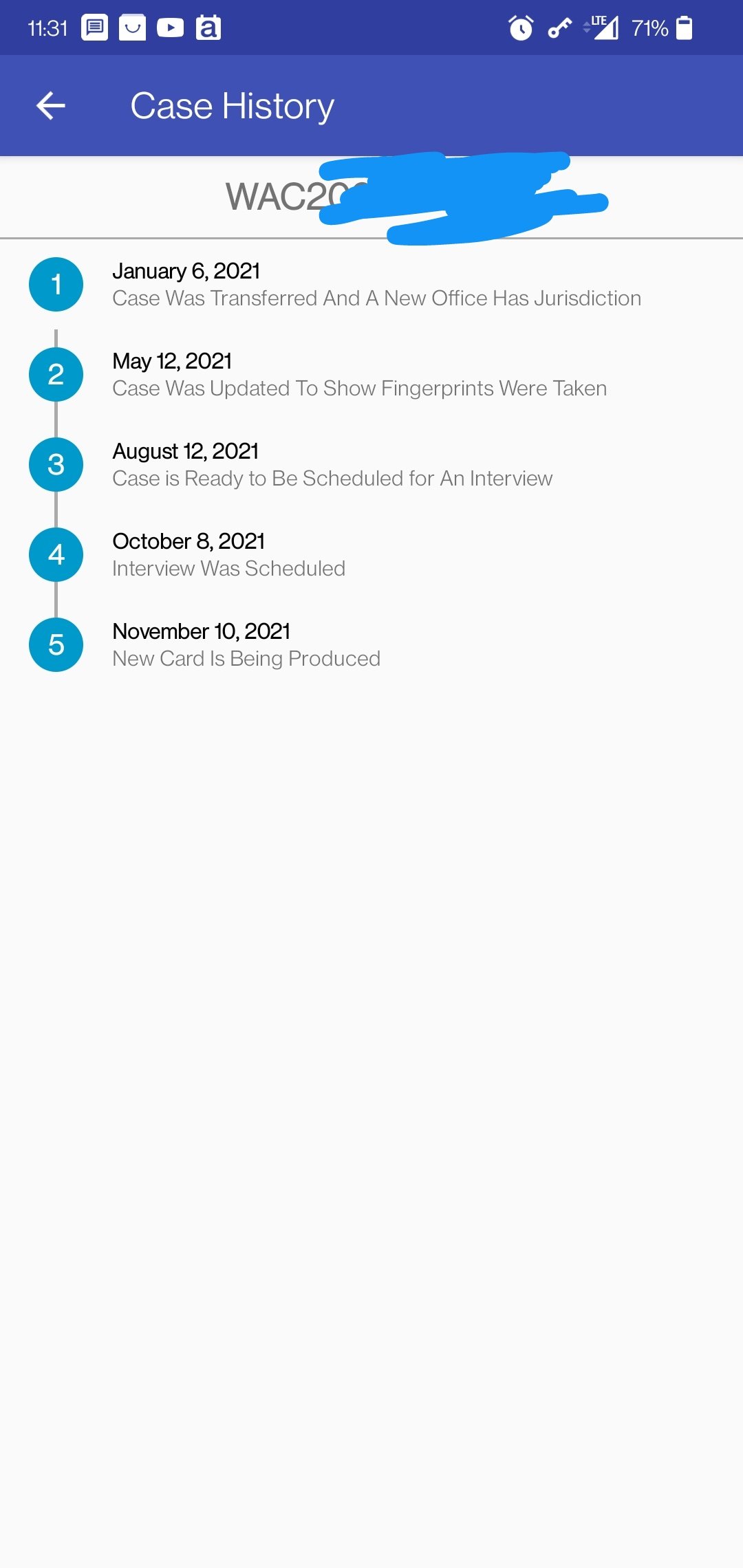Viewport: 743px width, 1568px height.
Task: Open the November 10, 2021 card produced entry
Action: 371,645
